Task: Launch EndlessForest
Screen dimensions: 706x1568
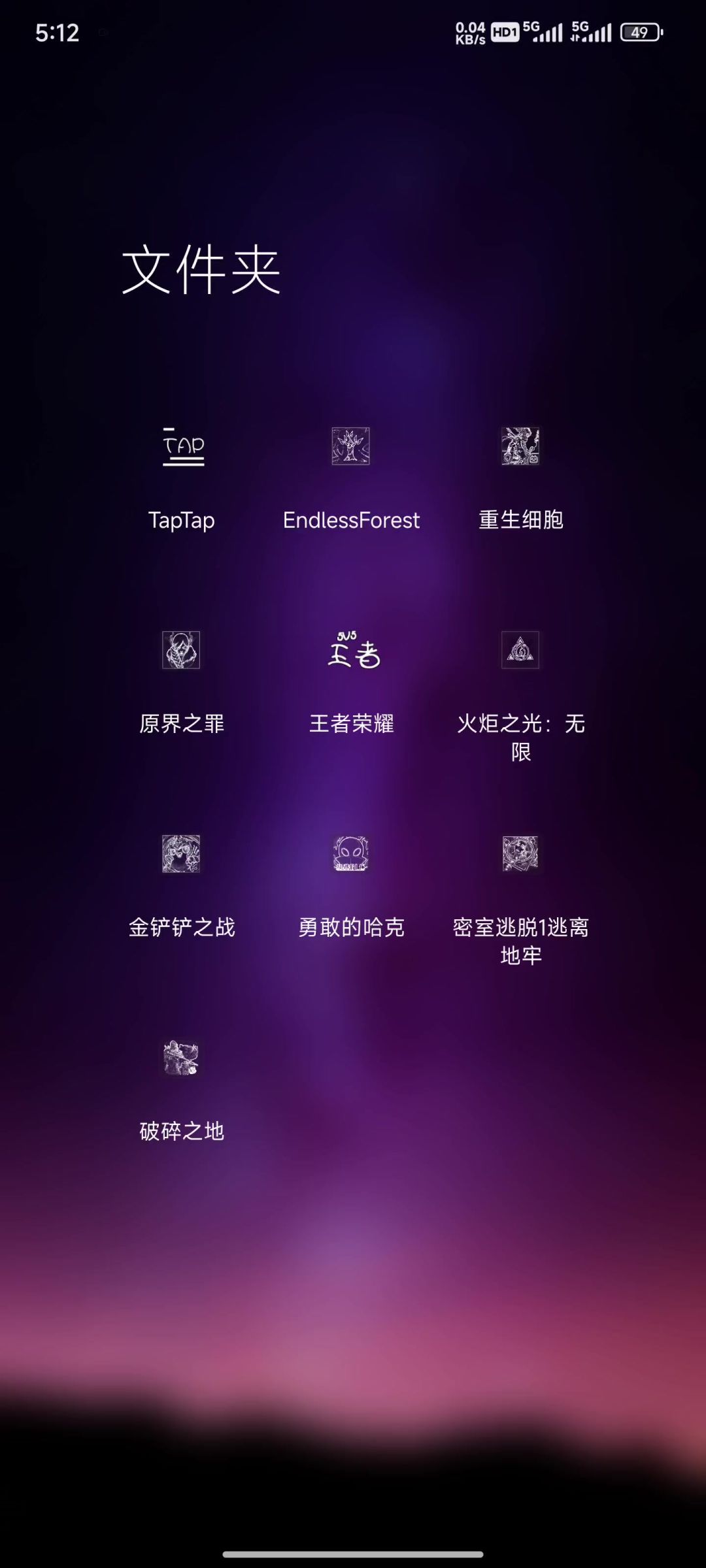Action: click(x=351, y=448)
